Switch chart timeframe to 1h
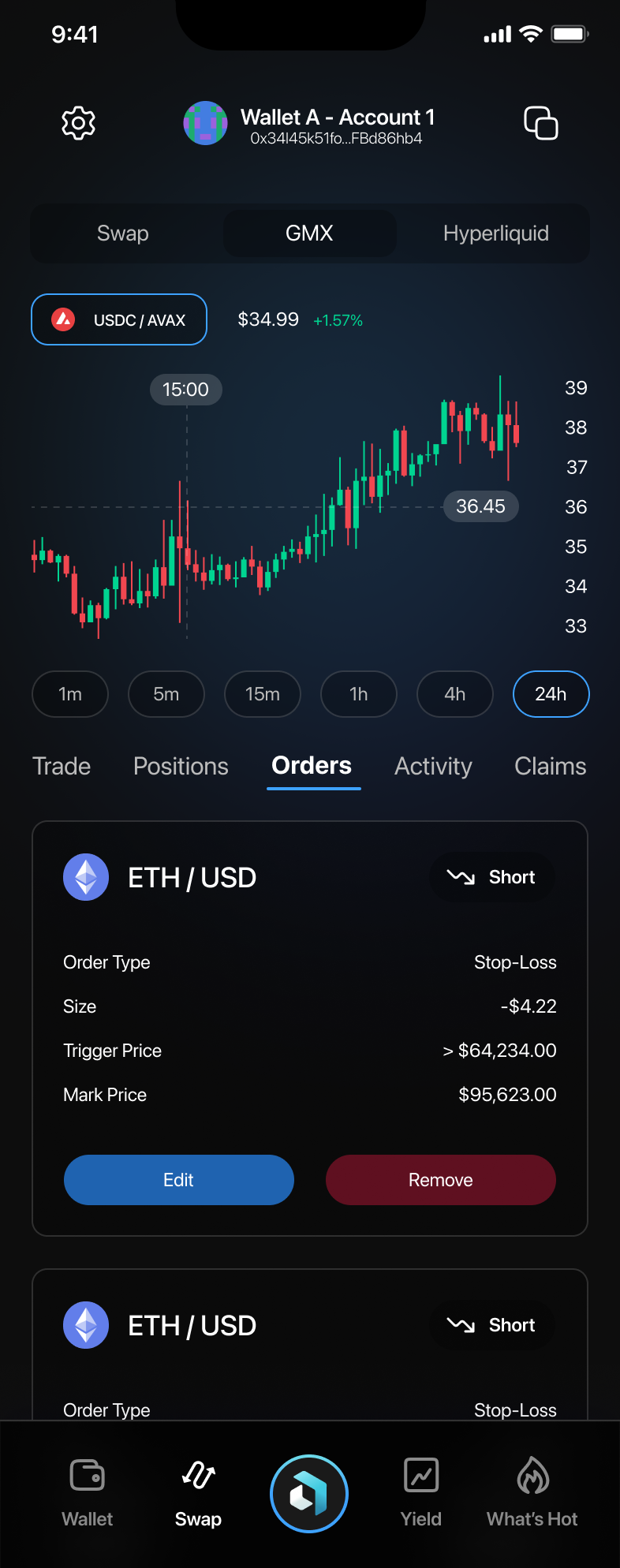The height and width of the screenshot is (1568, 620). click(359, 694)
